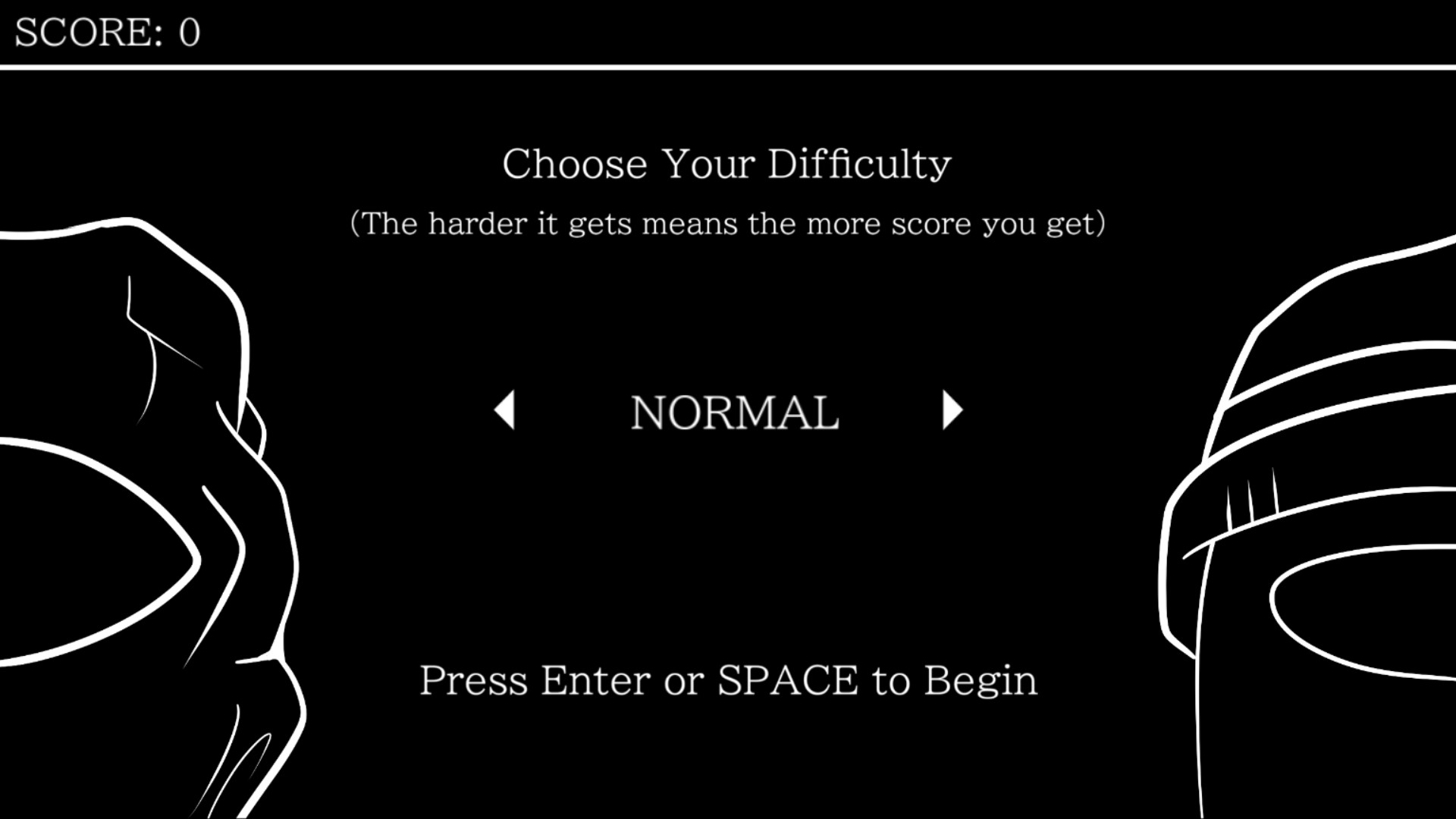Tap the left arrow to lower difficulty
Image resolution: width=1456 pixels, height=819 pixels.
505,410
